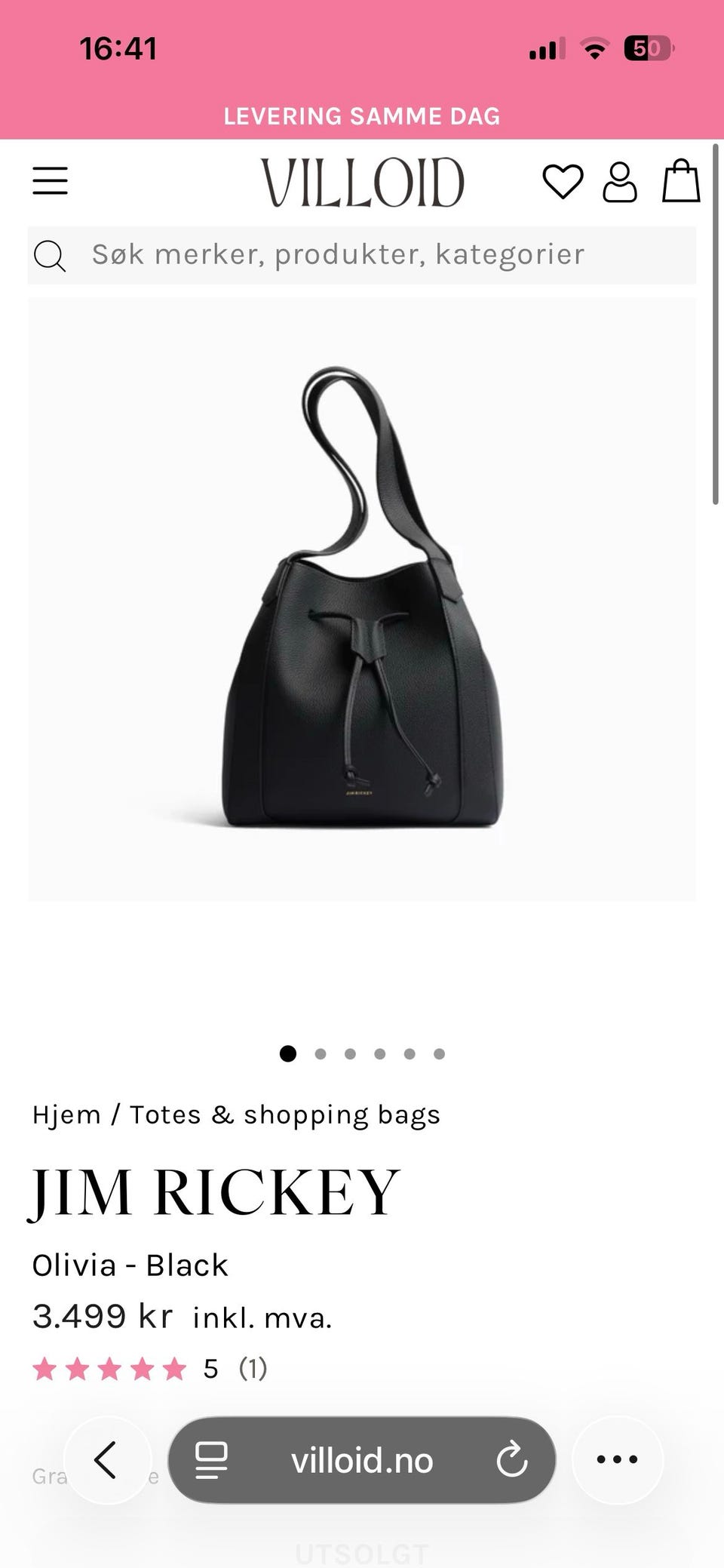724x1568 pixels.
Task: Open the user account icon
Action: tap(620, 182)
